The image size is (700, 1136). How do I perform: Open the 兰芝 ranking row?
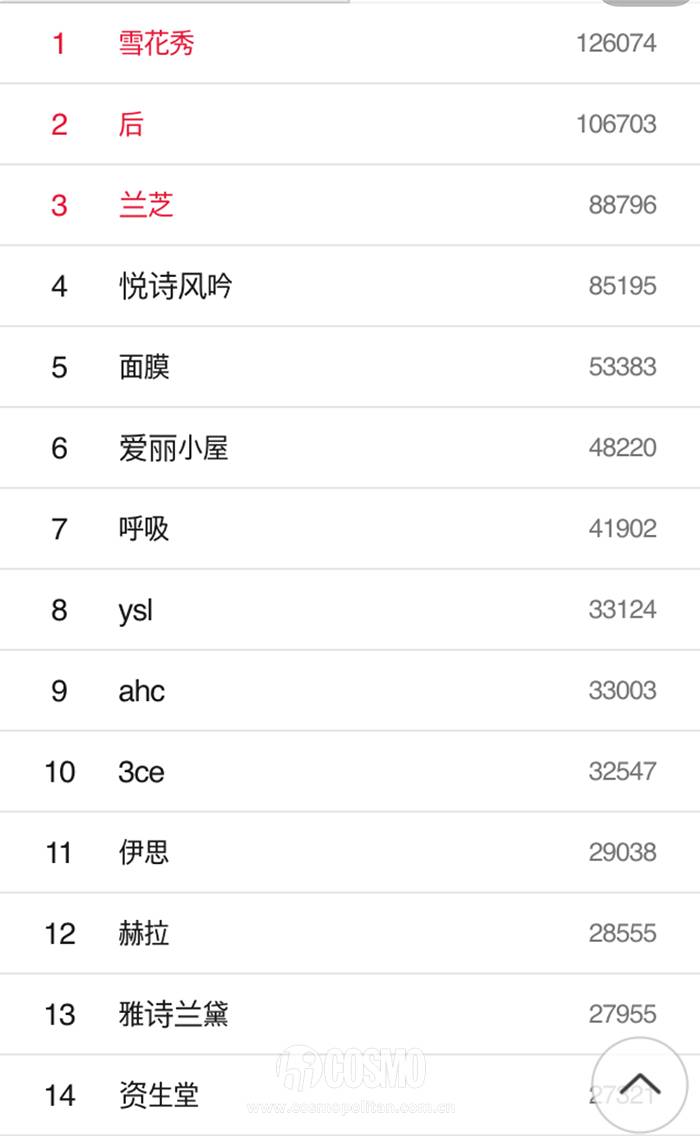pyautogui.click(x=350, y=205)
